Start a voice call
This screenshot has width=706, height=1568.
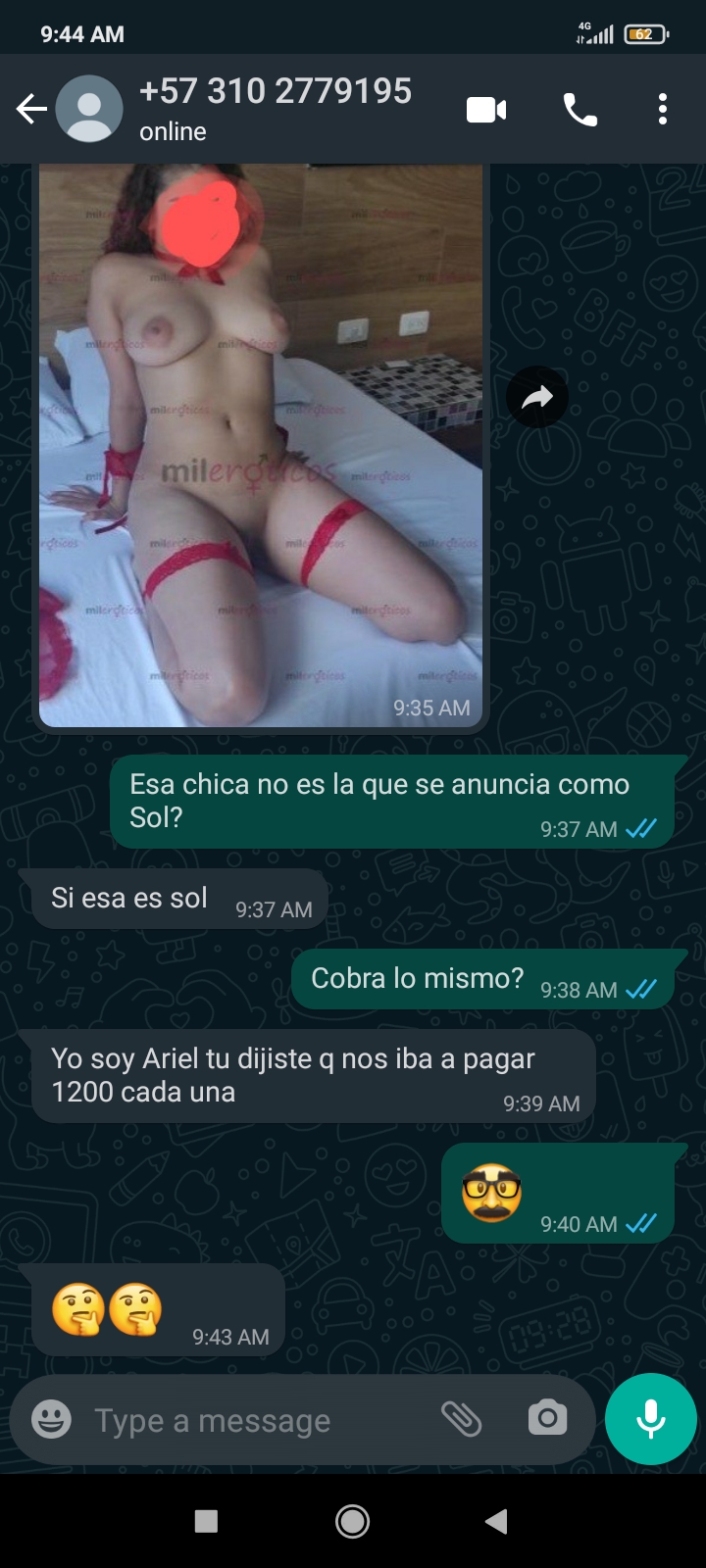click(x=580, y=110)
